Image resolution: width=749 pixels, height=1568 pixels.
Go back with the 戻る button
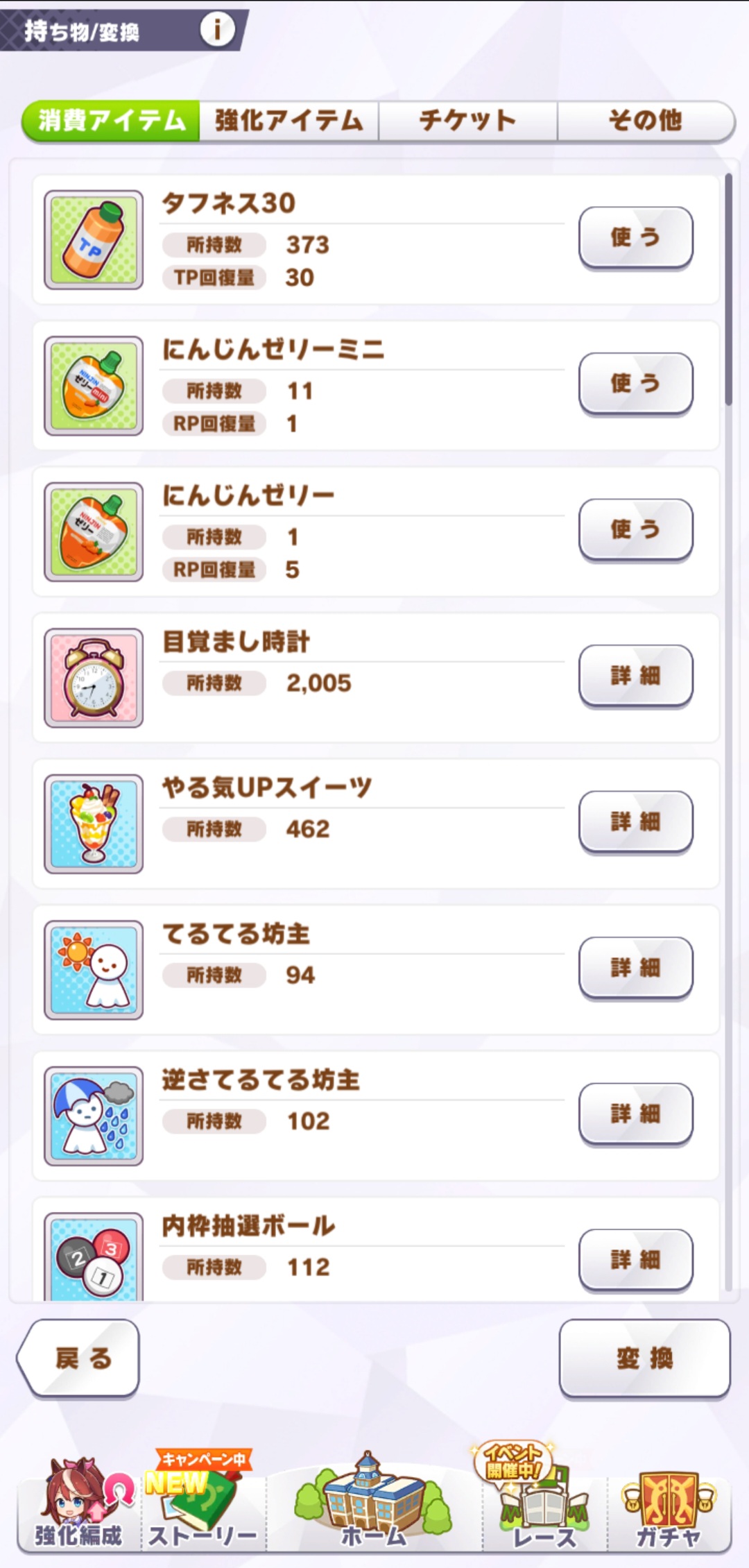click(x=80, y=1358)
